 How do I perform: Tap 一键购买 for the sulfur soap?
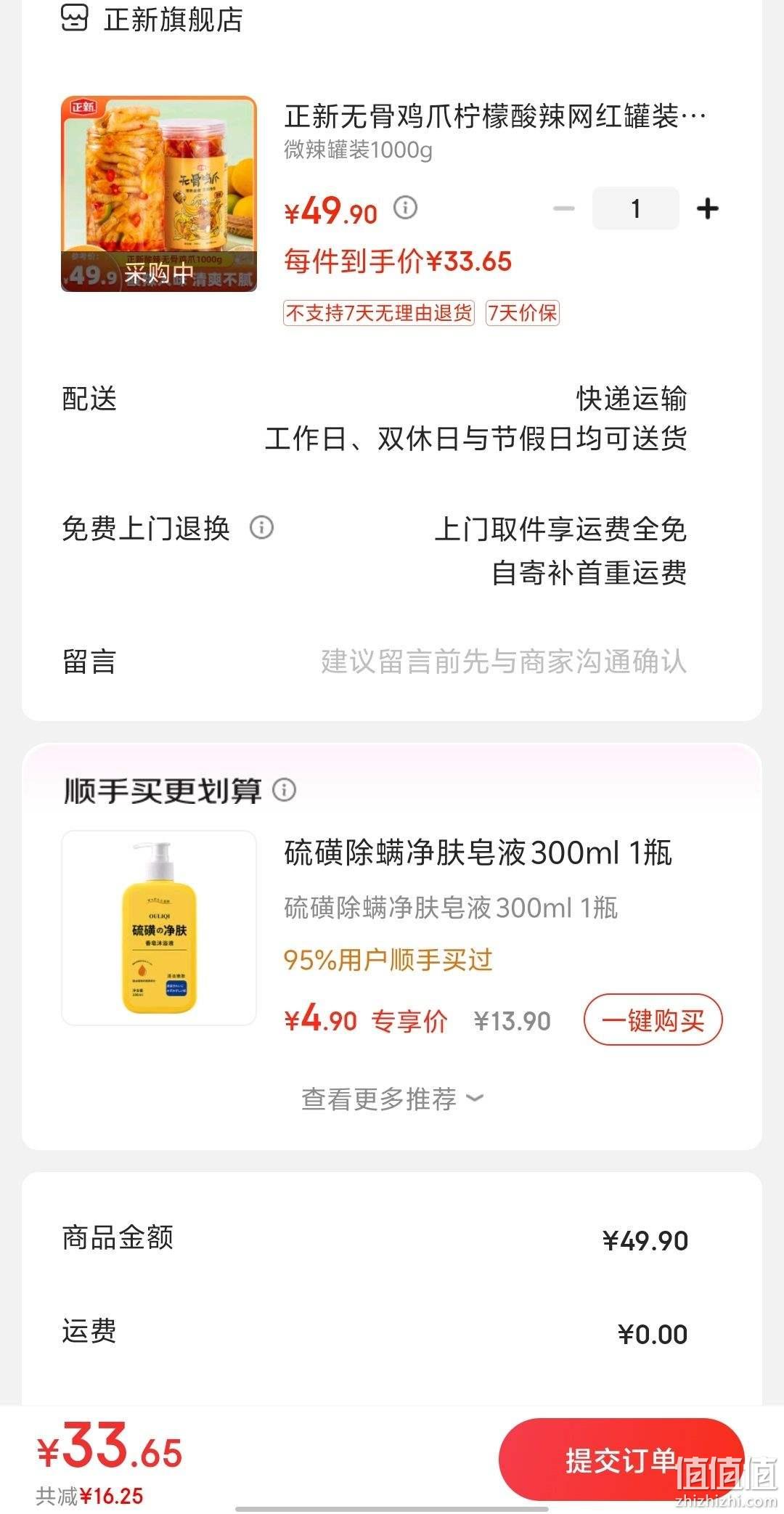click(x=653, y=1020)
